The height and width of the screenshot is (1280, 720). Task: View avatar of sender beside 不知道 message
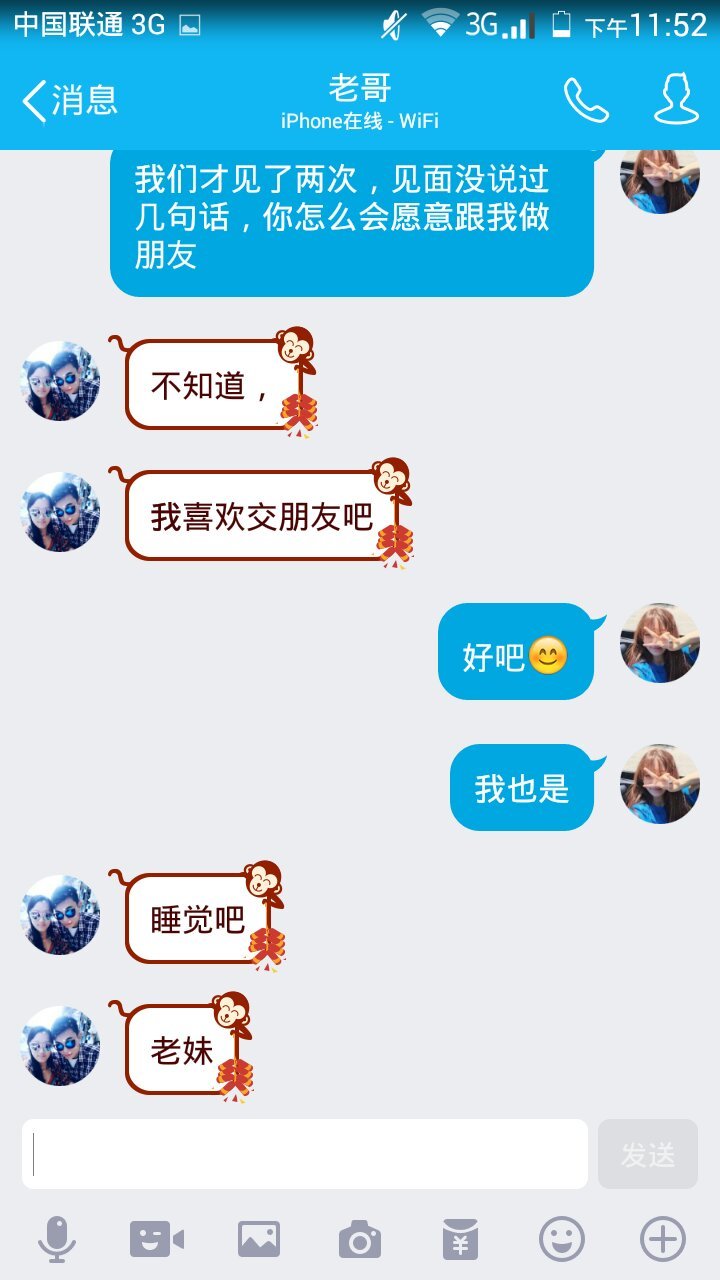click(61, 381)
